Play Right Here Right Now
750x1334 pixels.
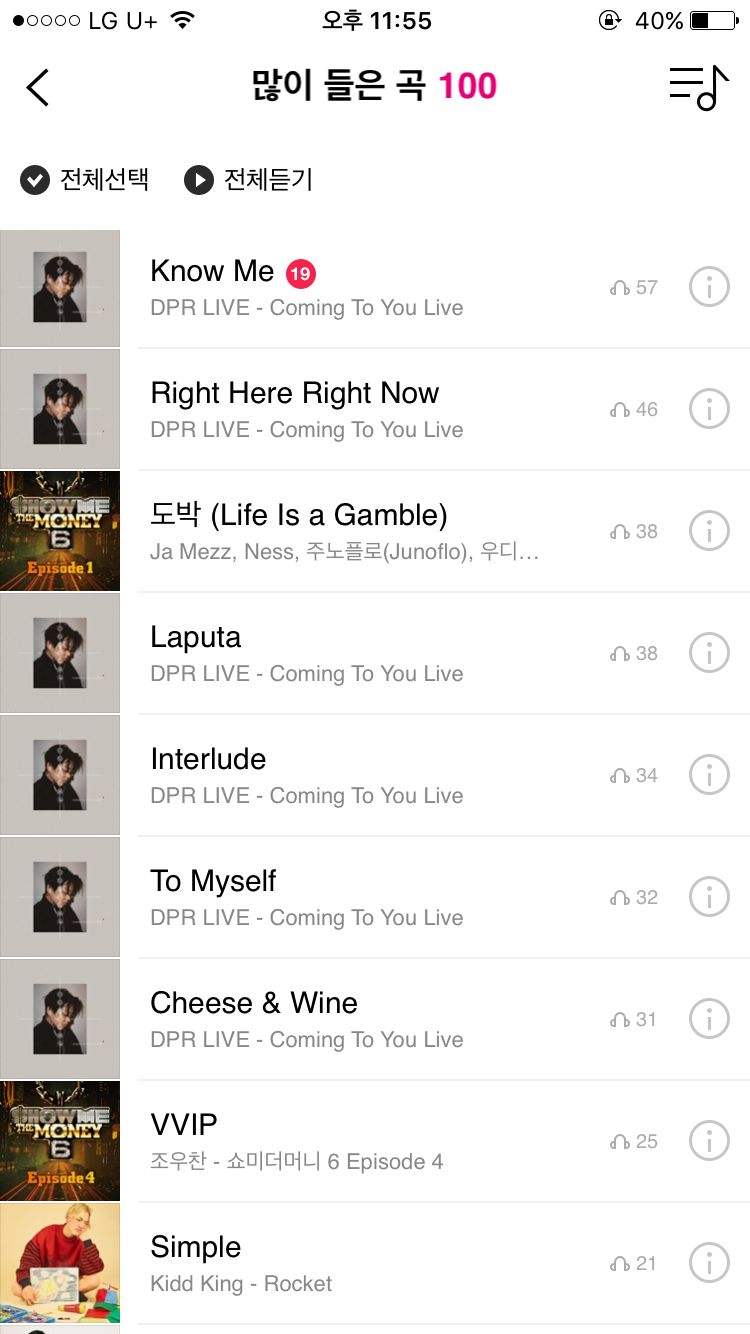(294, 394)
